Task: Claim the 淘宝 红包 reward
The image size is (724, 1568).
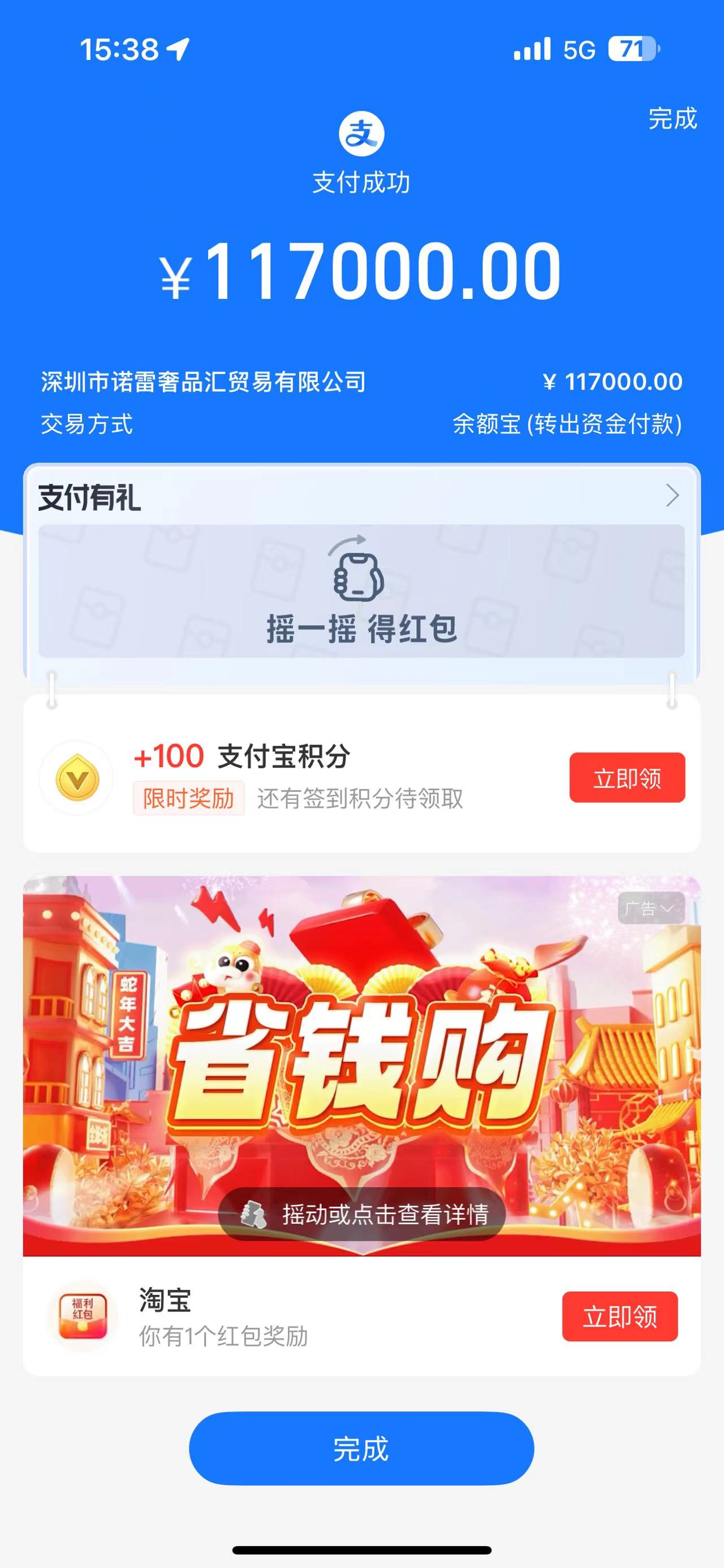Action: (x=619, y=1316)
